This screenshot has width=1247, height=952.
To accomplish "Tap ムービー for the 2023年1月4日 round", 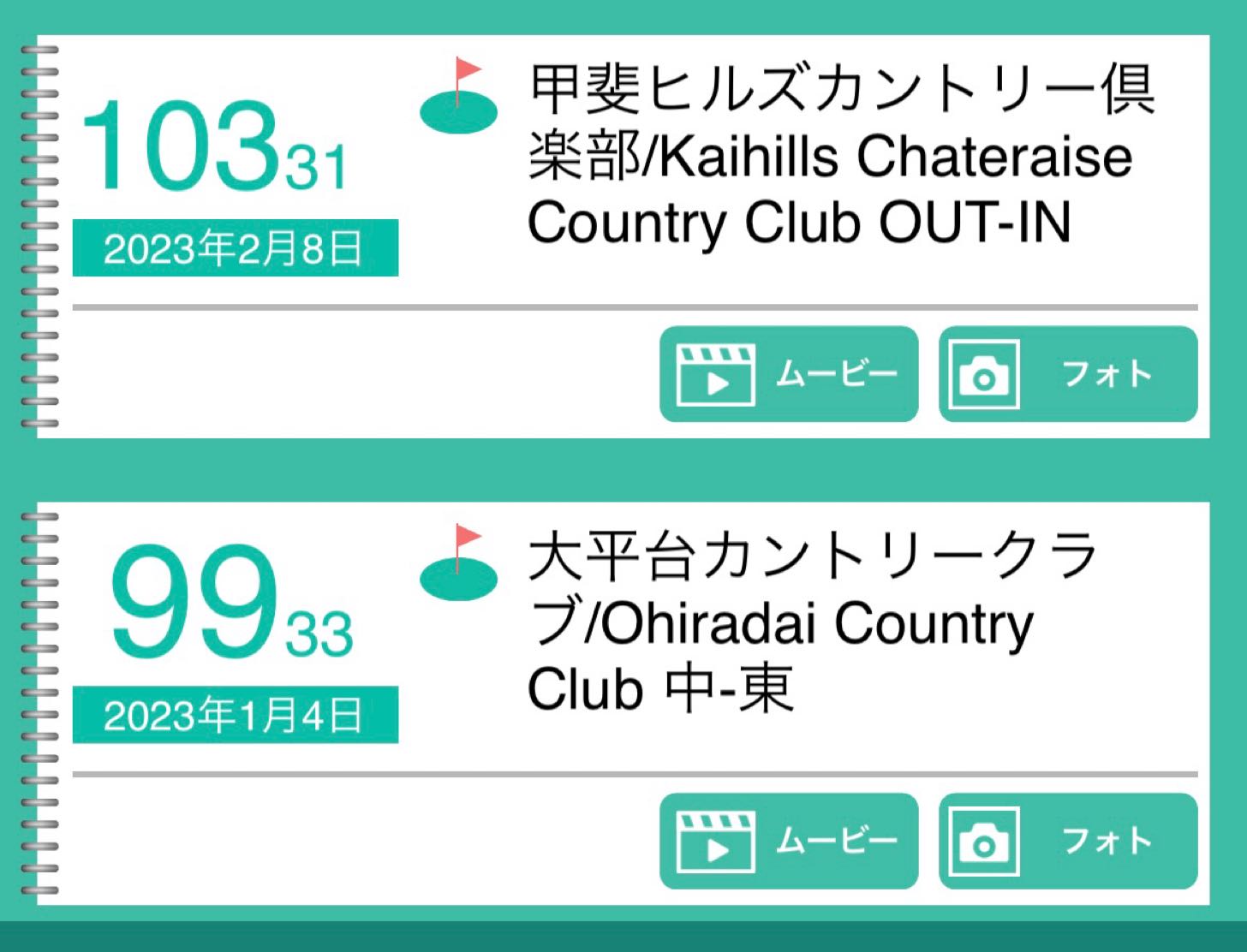I will 788,841.
